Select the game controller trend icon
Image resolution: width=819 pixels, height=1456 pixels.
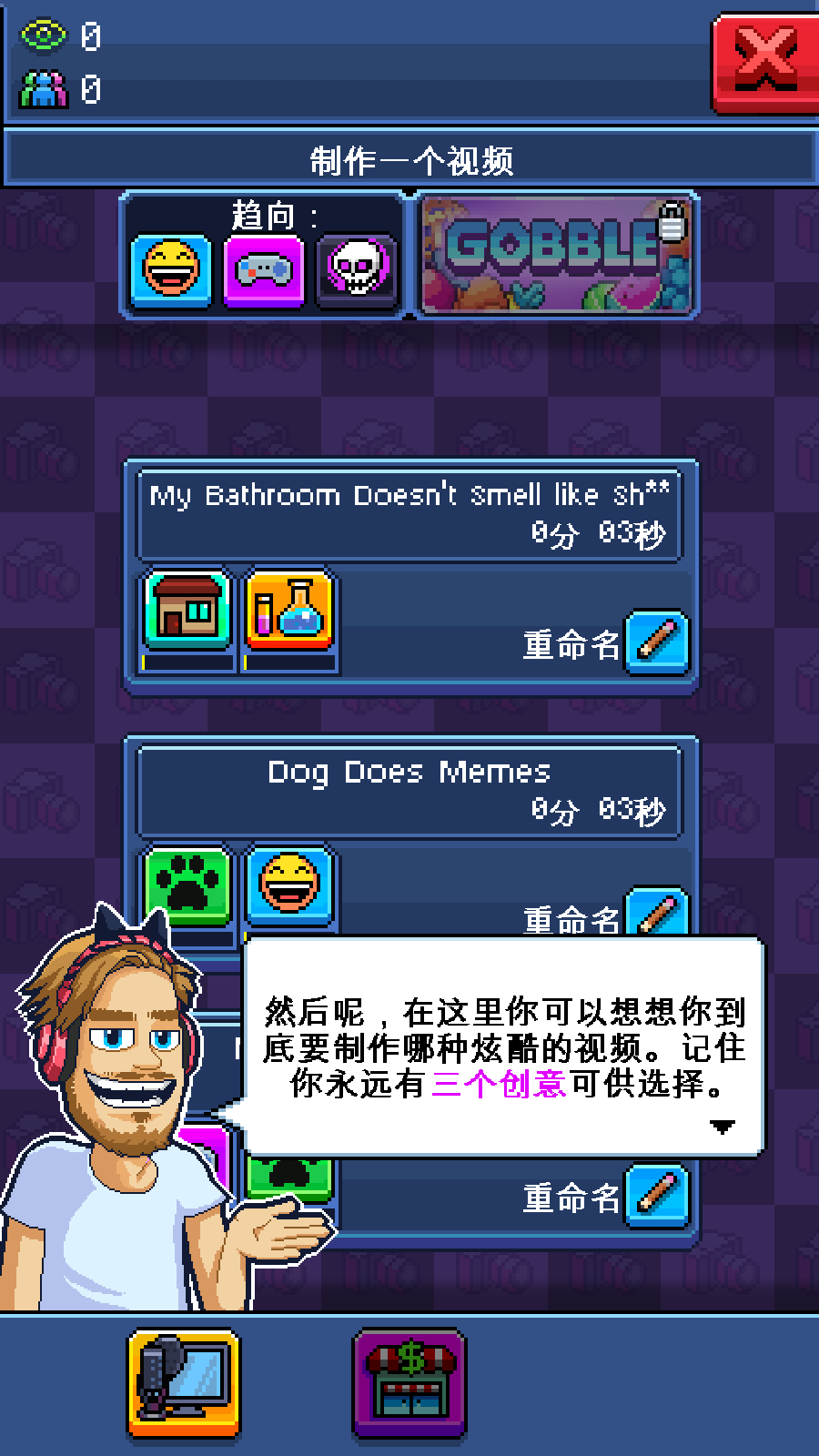point(264,269)
